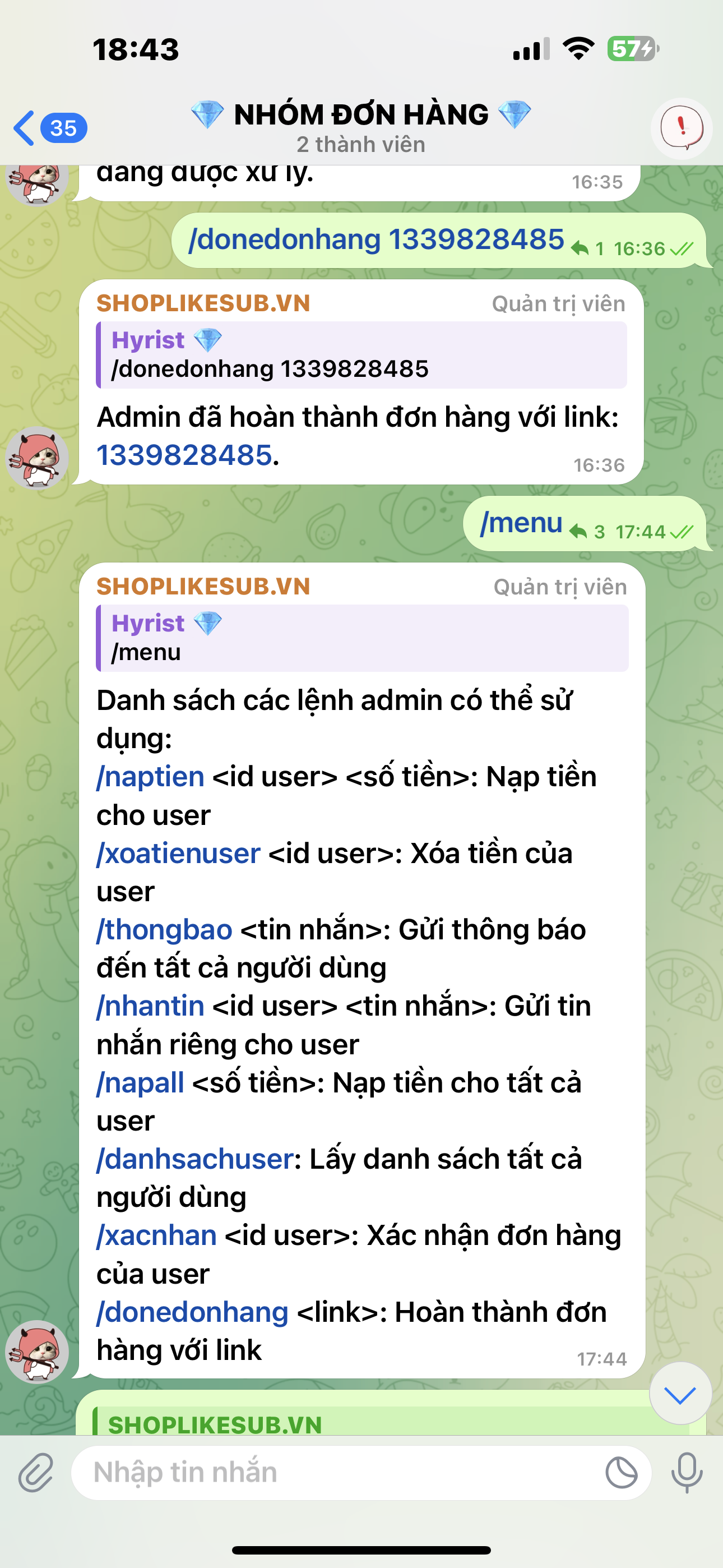Open SHOPLIKESUB.VN avatar beside the menu reply

pyautogui.click(x=36, y=1352)
